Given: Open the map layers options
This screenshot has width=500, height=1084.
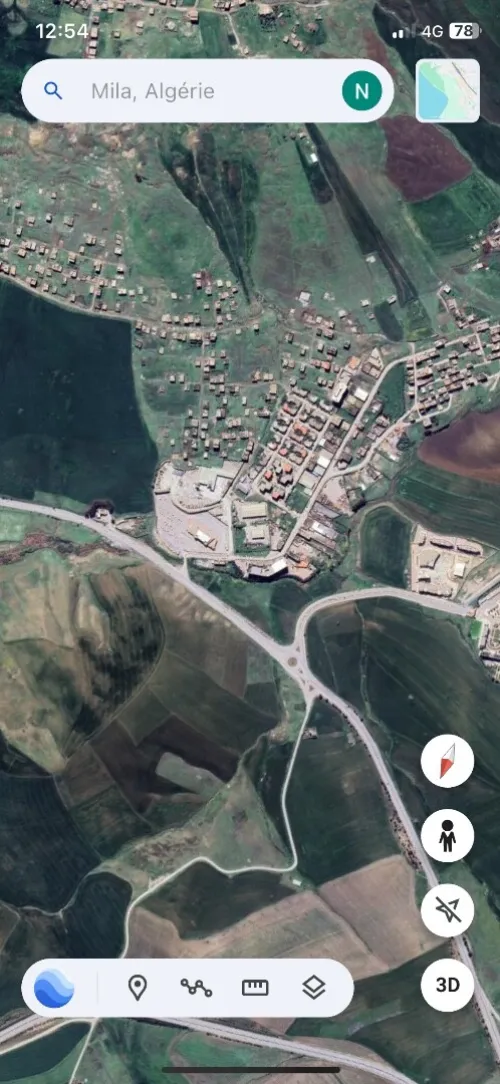Looking at the screenshot, I should (x=314, y=988).
